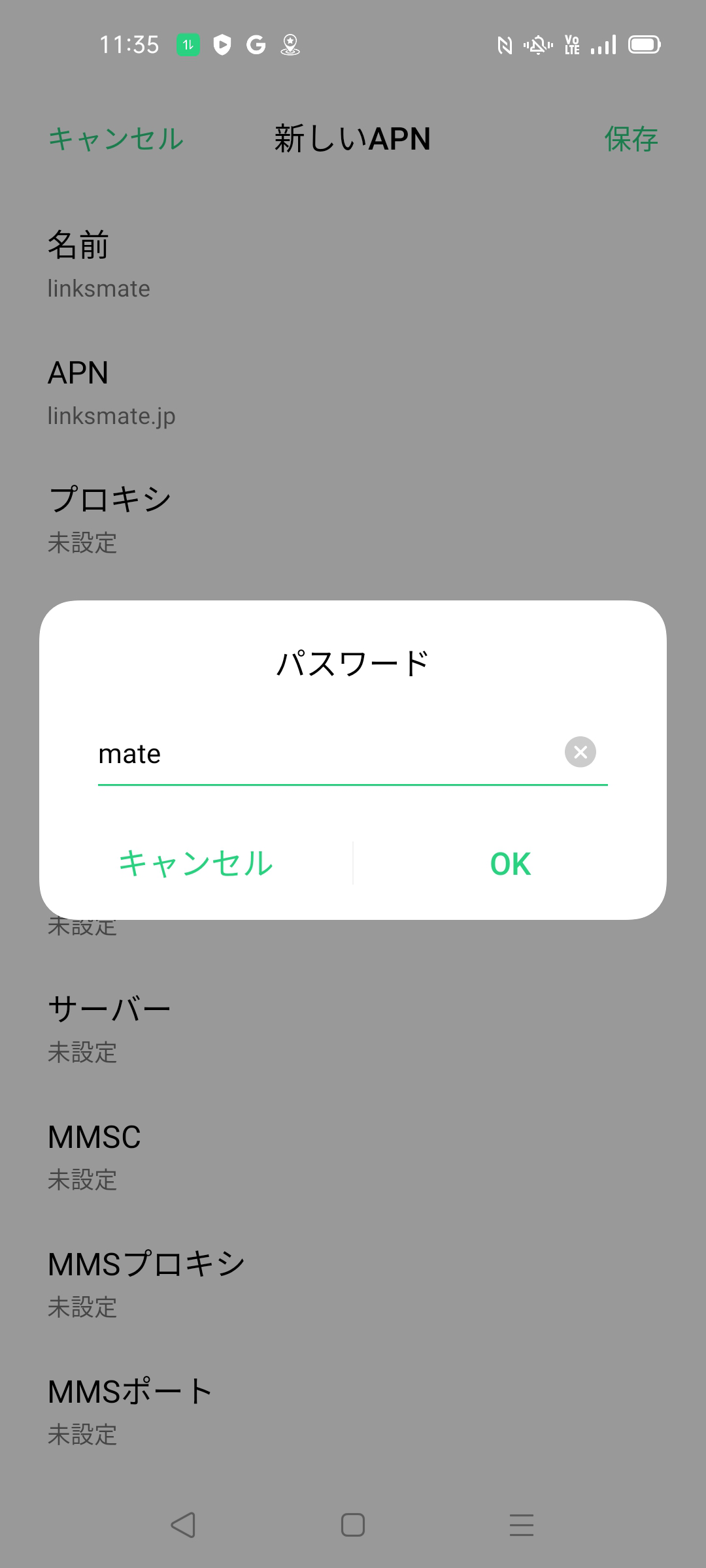706x1568 pixels.
Task: Tap the Google G status bar icon
Action: (256, 44)
